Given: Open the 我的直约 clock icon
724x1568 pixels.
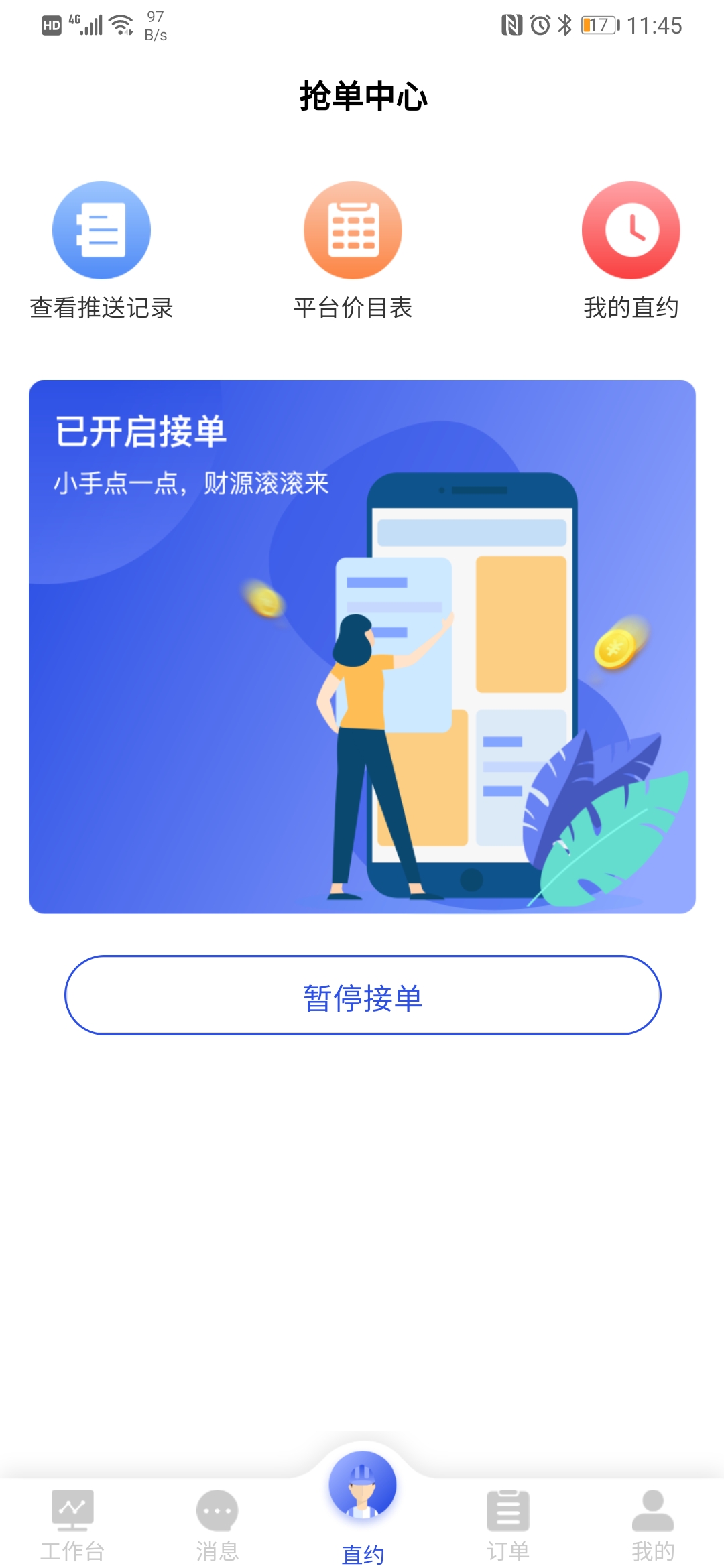Looking at the screenshot, I should click(630, 229).
